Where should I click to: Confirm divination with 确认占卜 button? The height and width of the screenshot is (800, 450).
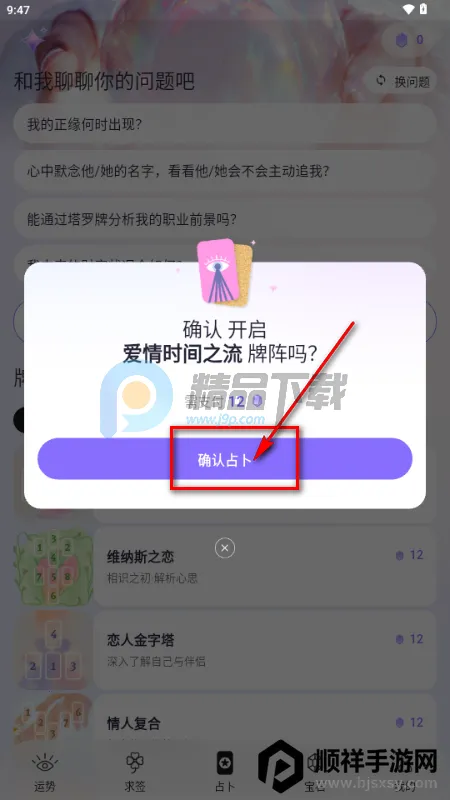pyautogui.click(x=225, y=458)
